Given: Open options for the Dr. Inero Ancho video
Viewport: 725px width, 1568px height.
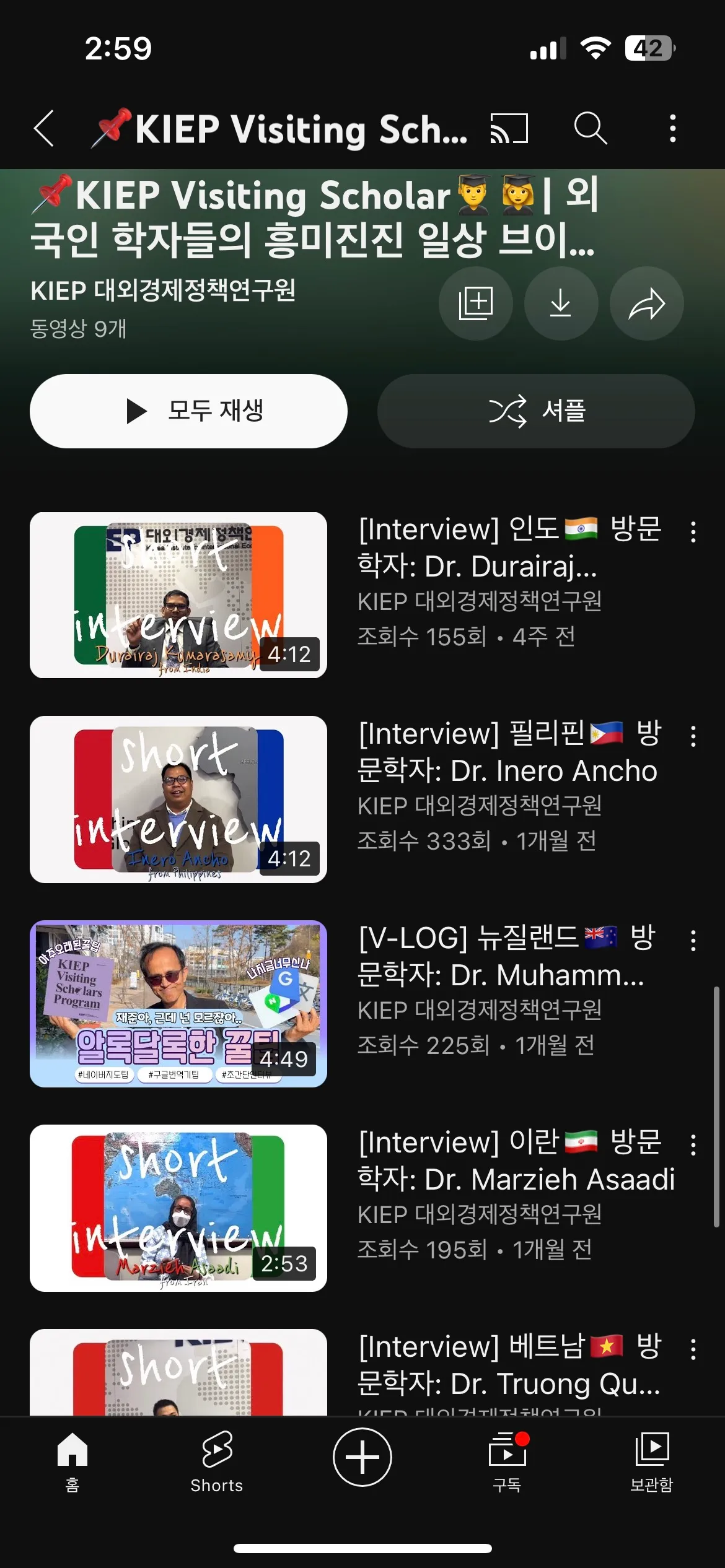Looking at the screenshot, I should [x=693, y=734].
